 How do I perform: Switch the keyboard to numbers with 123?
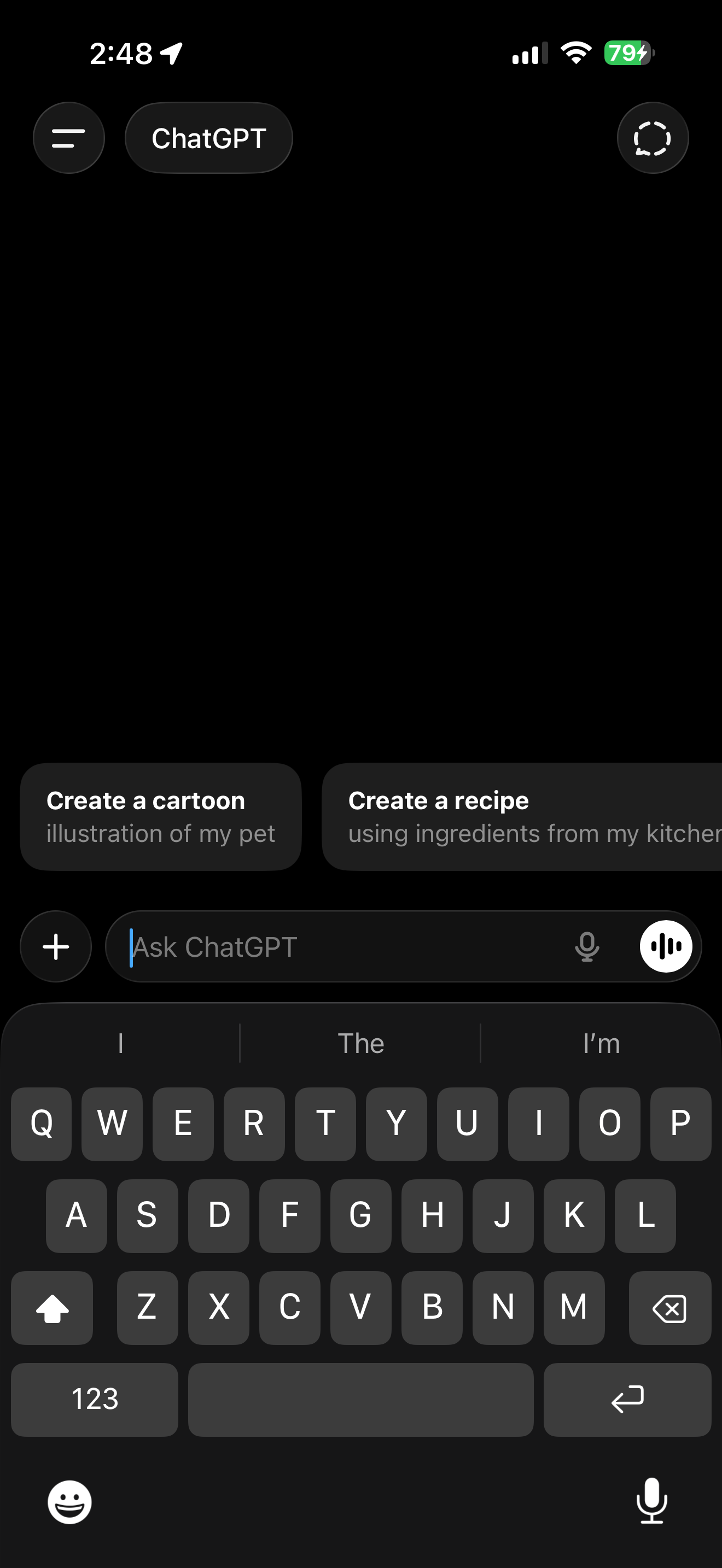pyautogui.click(x=95, y=1400)
